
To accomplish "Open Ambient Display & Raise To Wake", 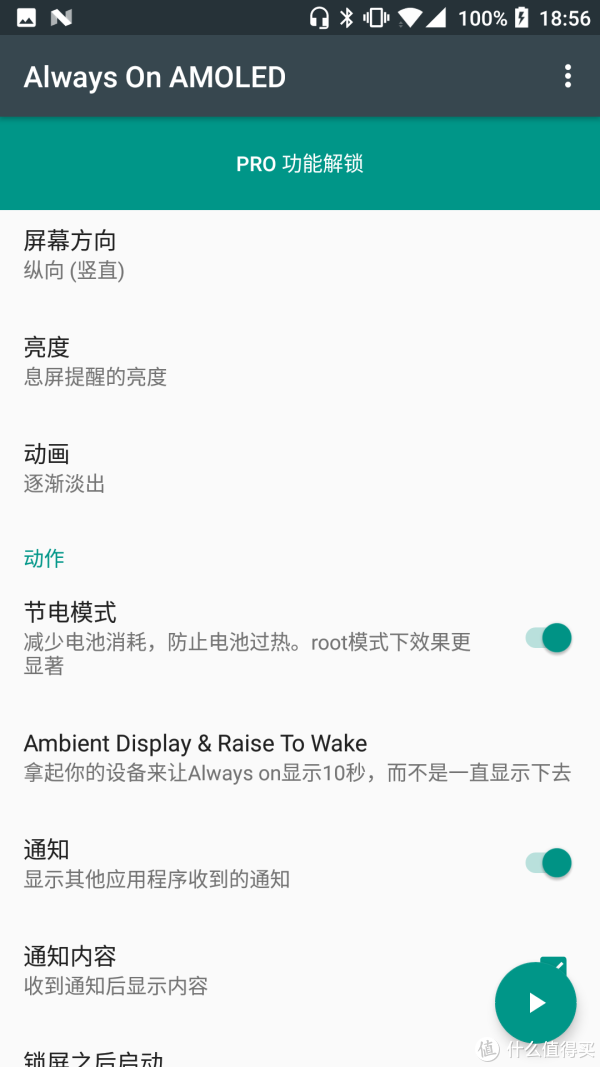I will click(x=300, y=757).
